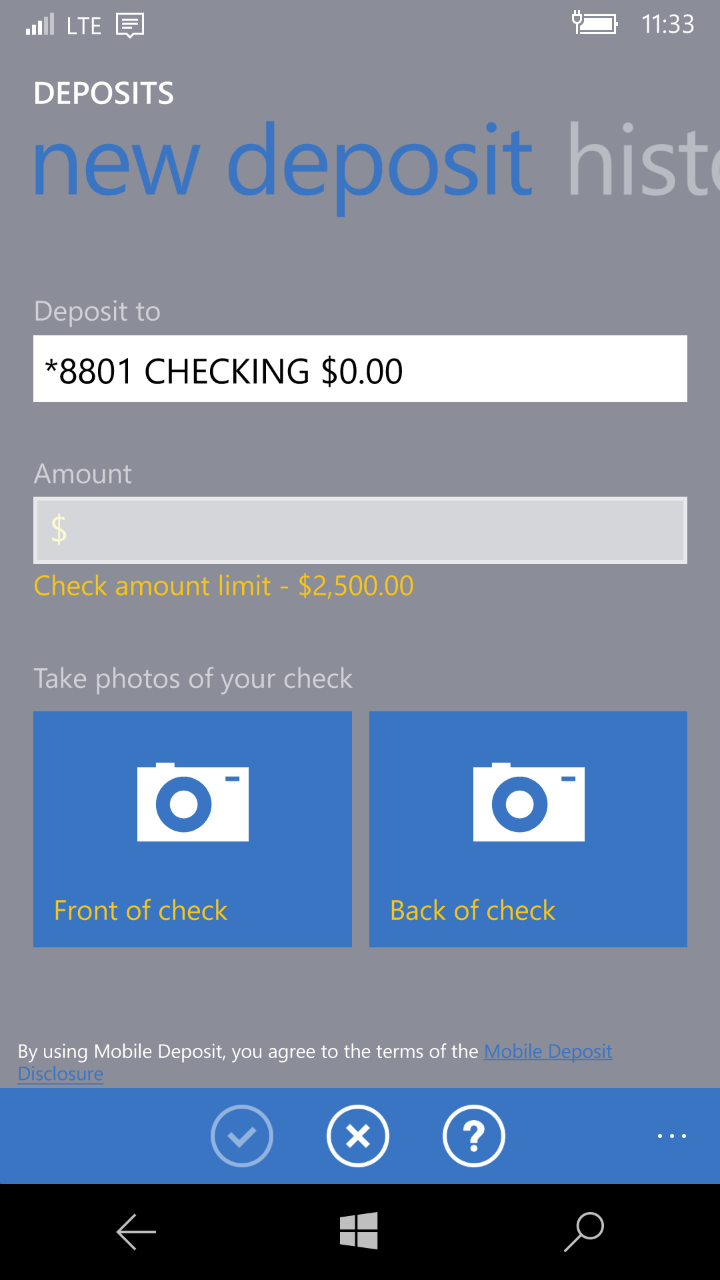Tap the Windows Start button
This screenshot has height=1280, width=720.
click(x=360, y=1231)
